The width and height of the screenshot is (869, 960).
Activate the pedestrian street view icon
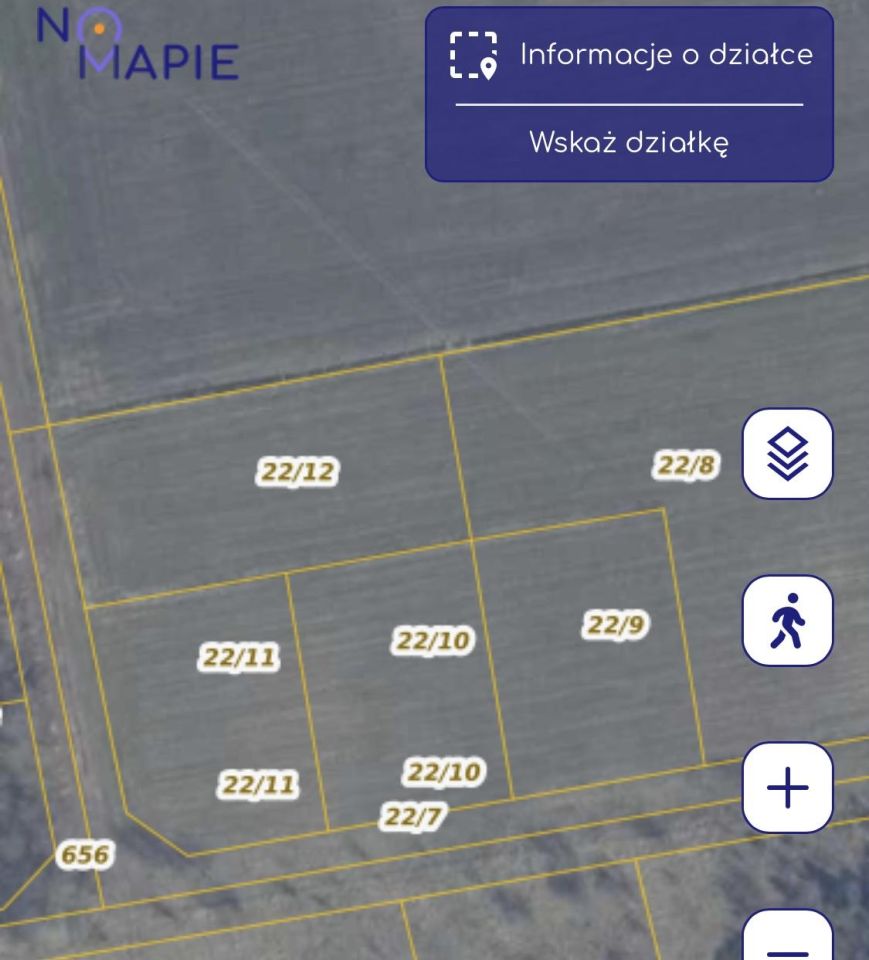coord(786,620)
